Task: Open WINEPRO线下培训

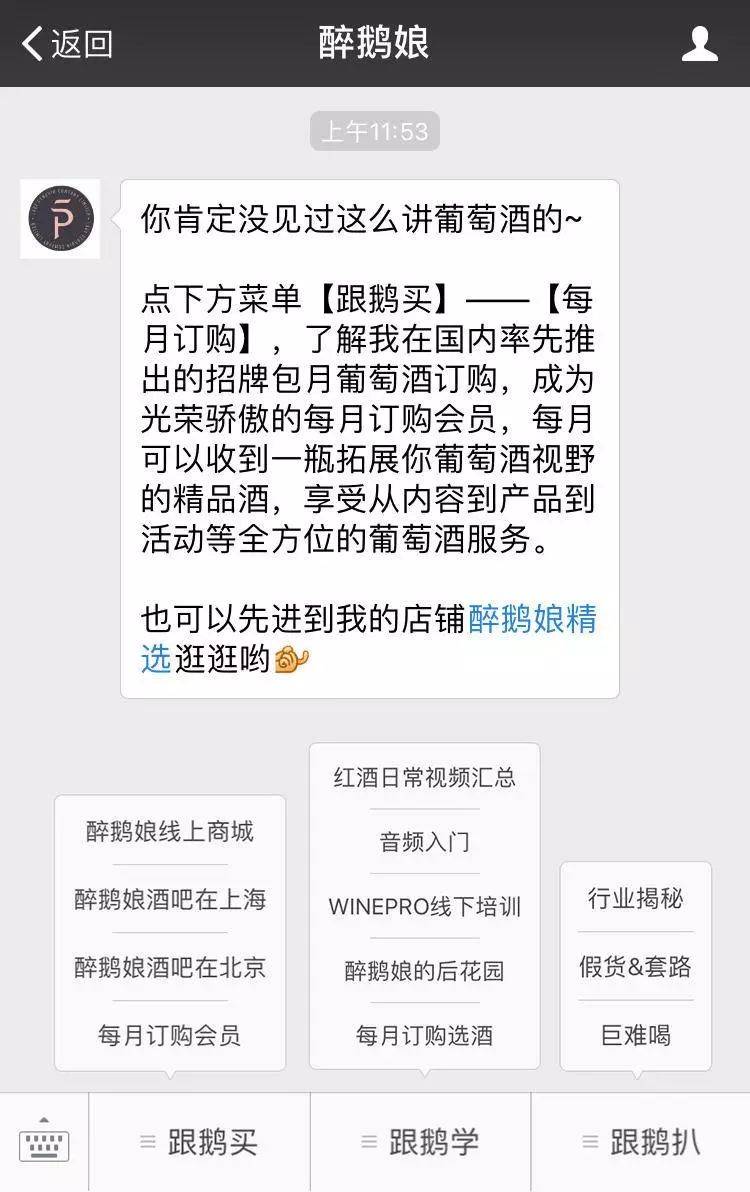Action: (425, 907)
